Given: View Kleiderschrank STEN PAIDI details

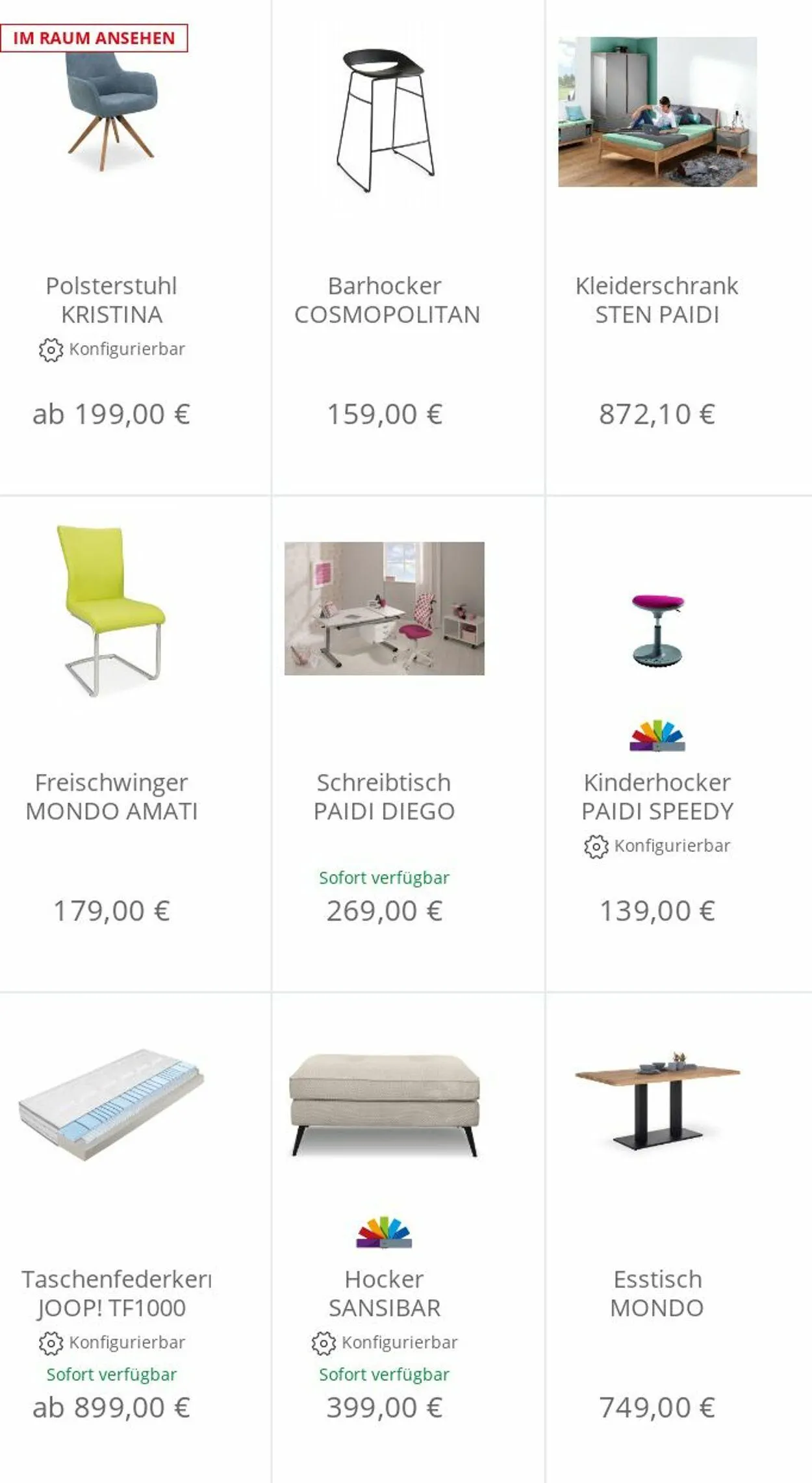Looking at the screenshot, I should pyautogui.click(x=679, y=247).
